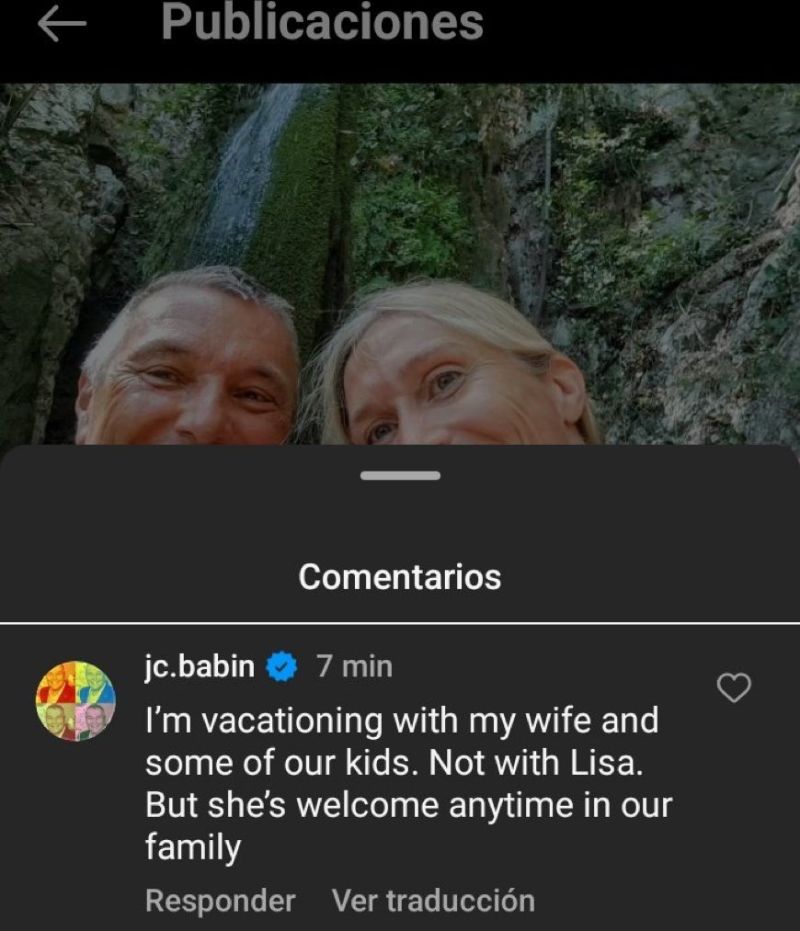Open the jc.babin username link
Image resolution: width=800 pixels, height=931 pixels.
click(200, 666)
